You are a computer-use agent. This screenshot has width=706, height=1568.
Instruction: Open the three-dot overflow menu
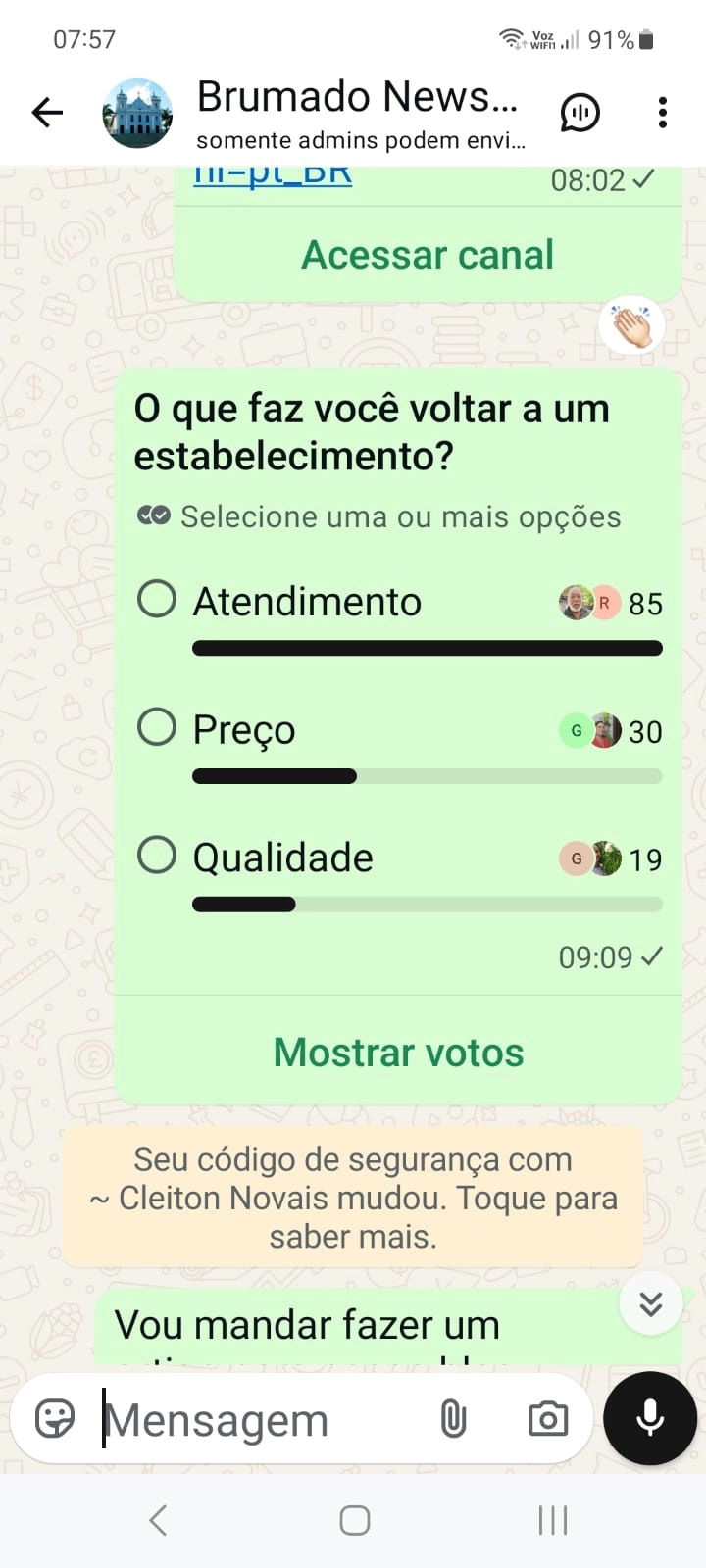663,113
